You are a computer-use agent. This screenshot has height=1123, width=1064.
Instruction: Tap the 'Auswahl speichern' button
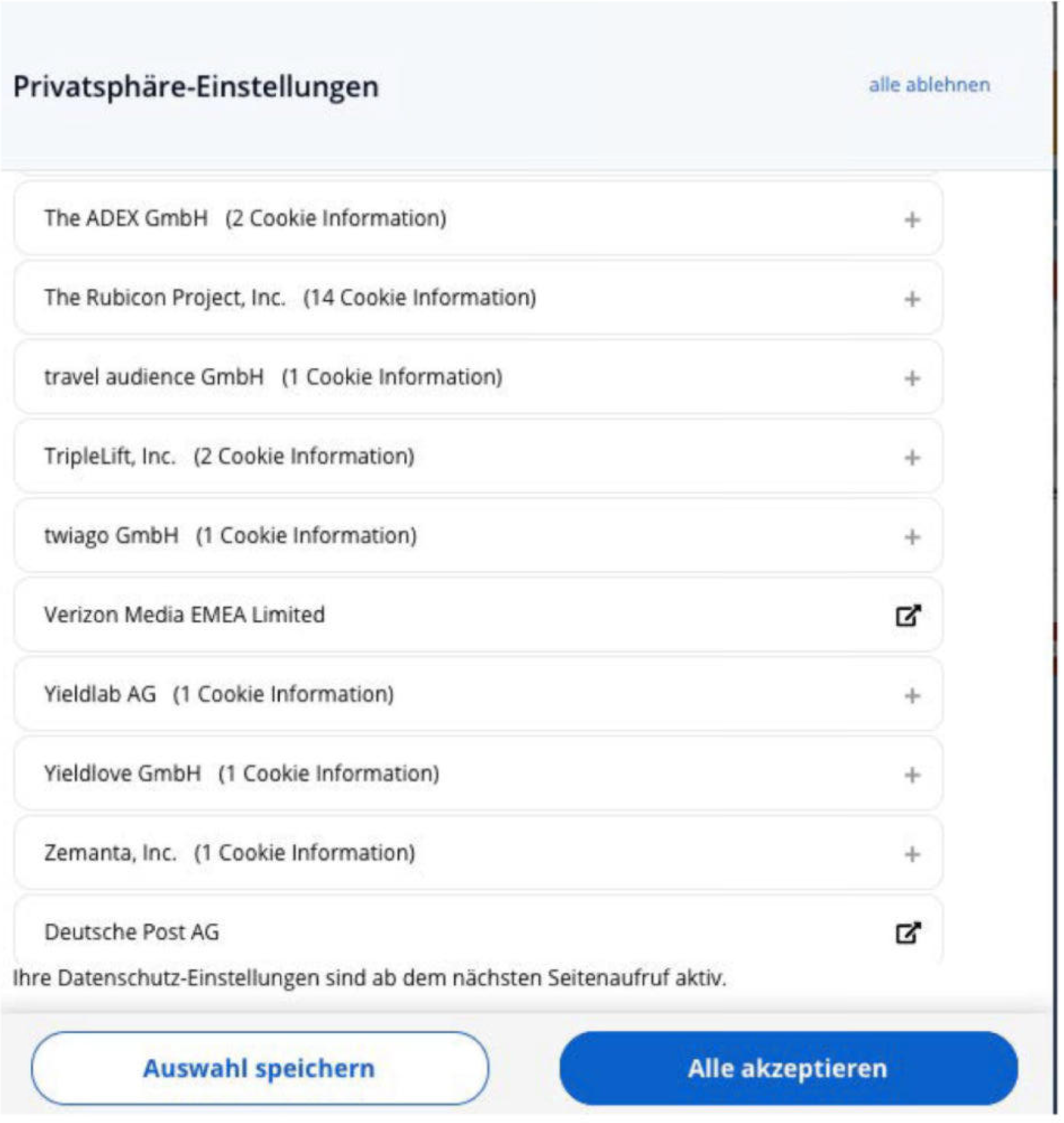259,1068
